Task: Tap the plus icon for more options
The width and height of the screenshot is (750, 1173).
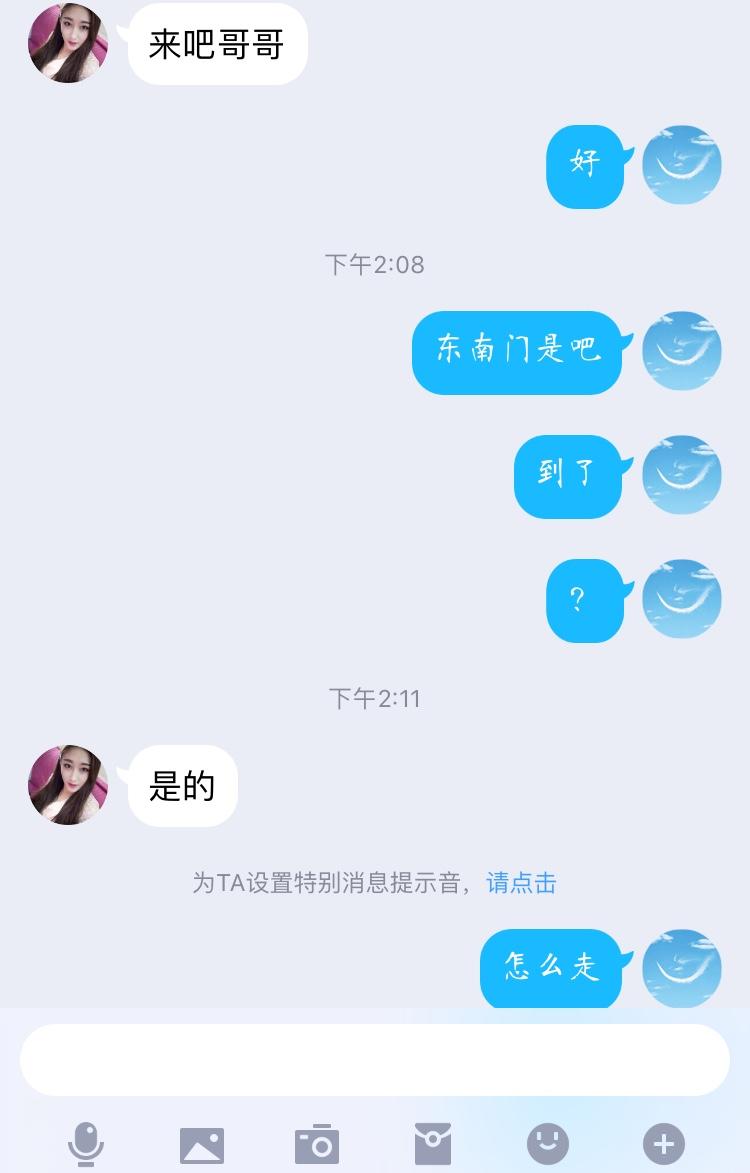Action: click(662, 1143)
